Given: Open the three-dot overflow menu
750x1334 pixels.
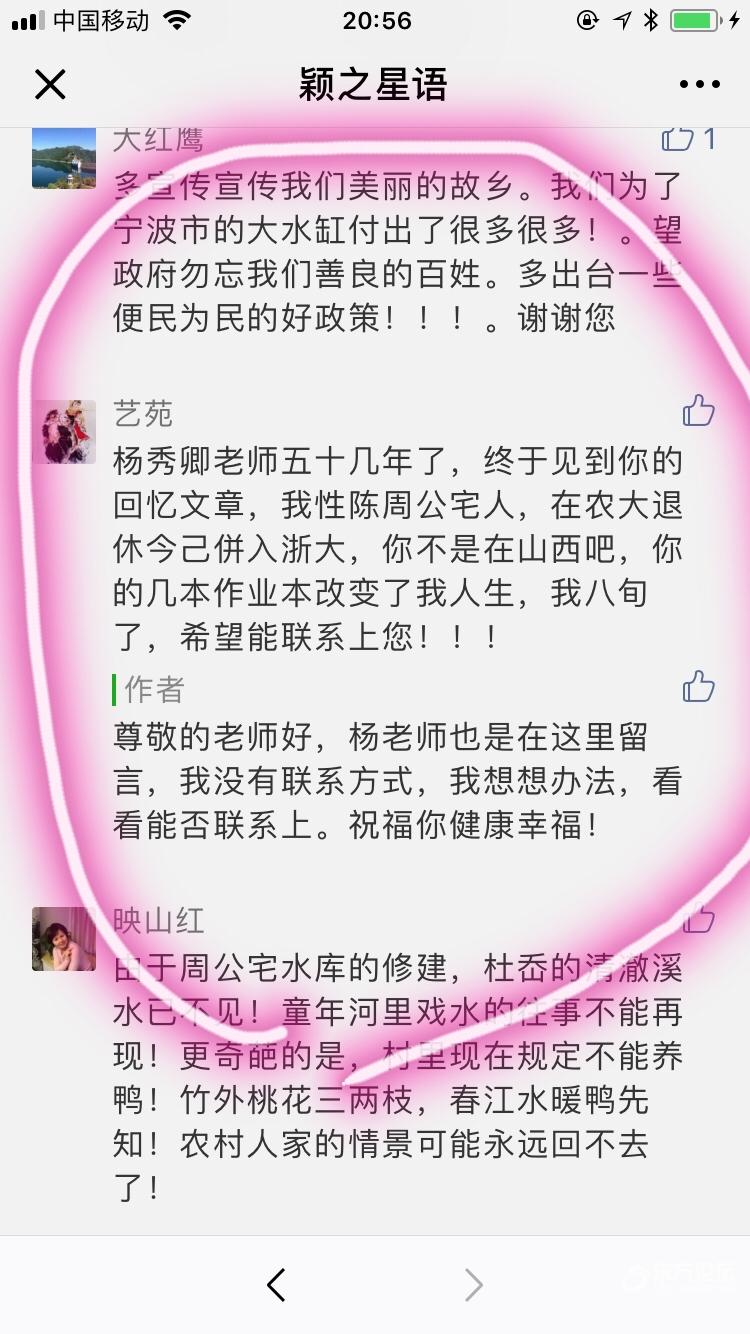Looking at the screenshot, I should tap(699, 85).
